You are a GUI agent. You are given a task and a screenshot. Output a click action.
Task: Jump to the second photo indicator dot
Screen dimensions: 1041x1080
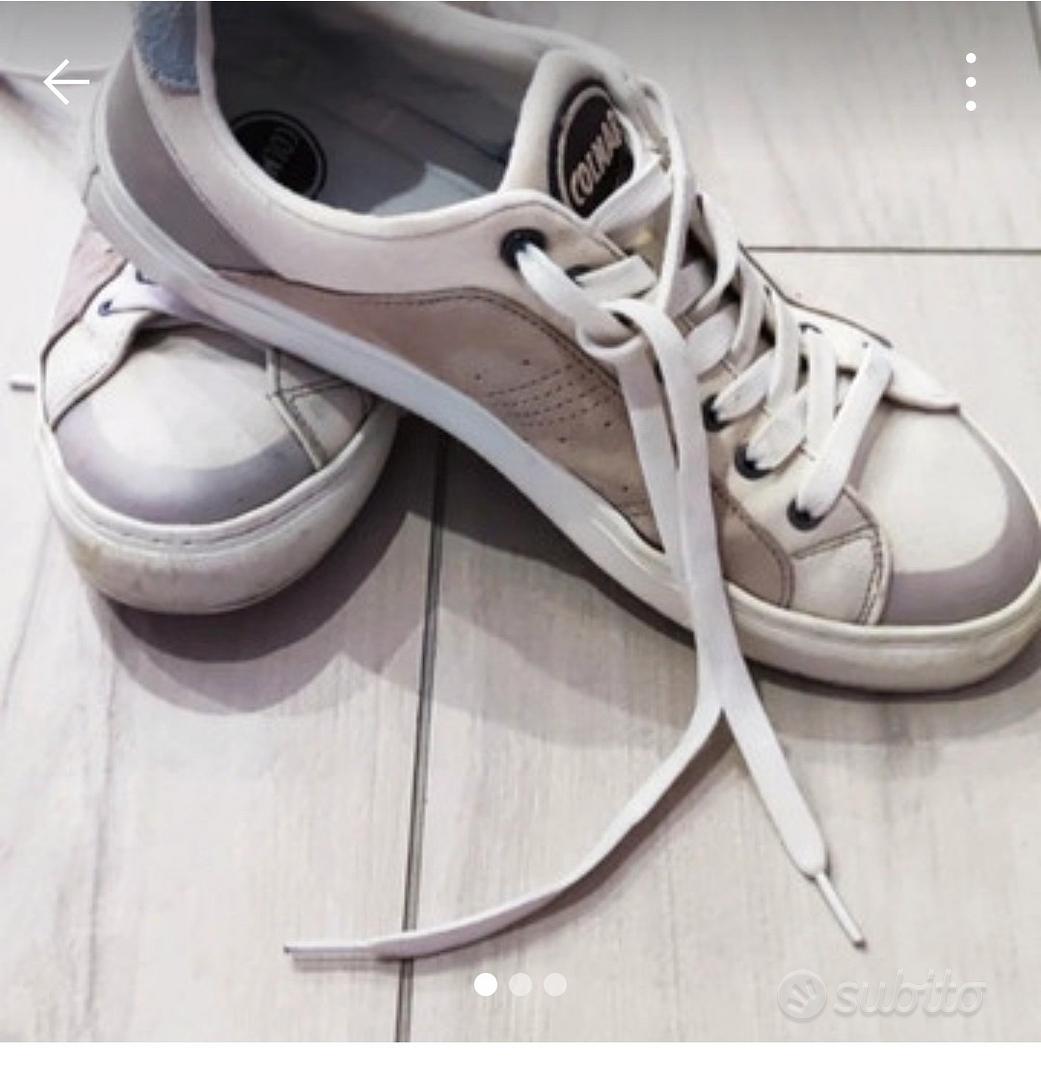pos(520,985)
